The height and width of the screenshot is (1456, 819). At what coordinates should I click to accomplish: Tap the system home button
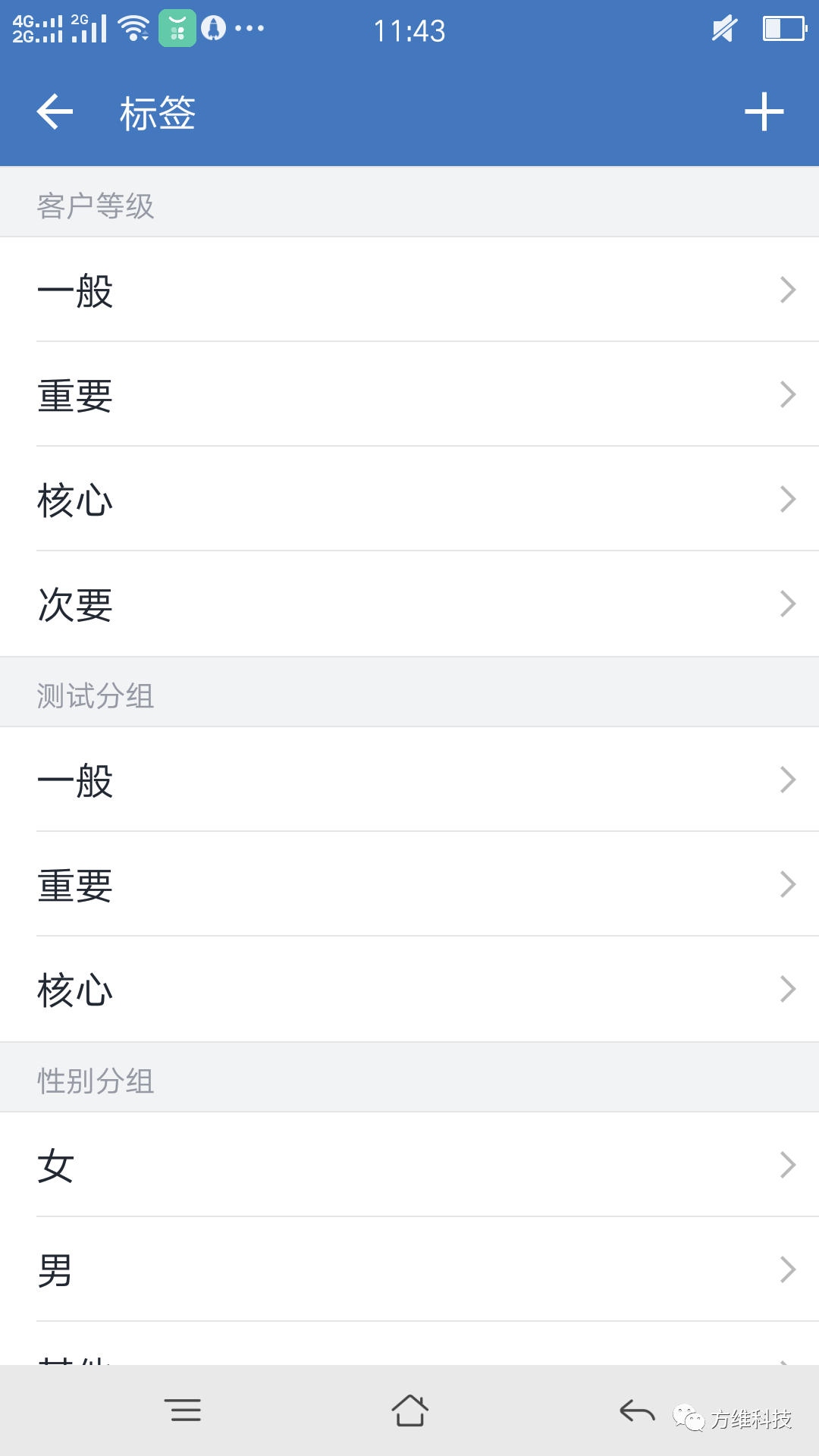409,1410
